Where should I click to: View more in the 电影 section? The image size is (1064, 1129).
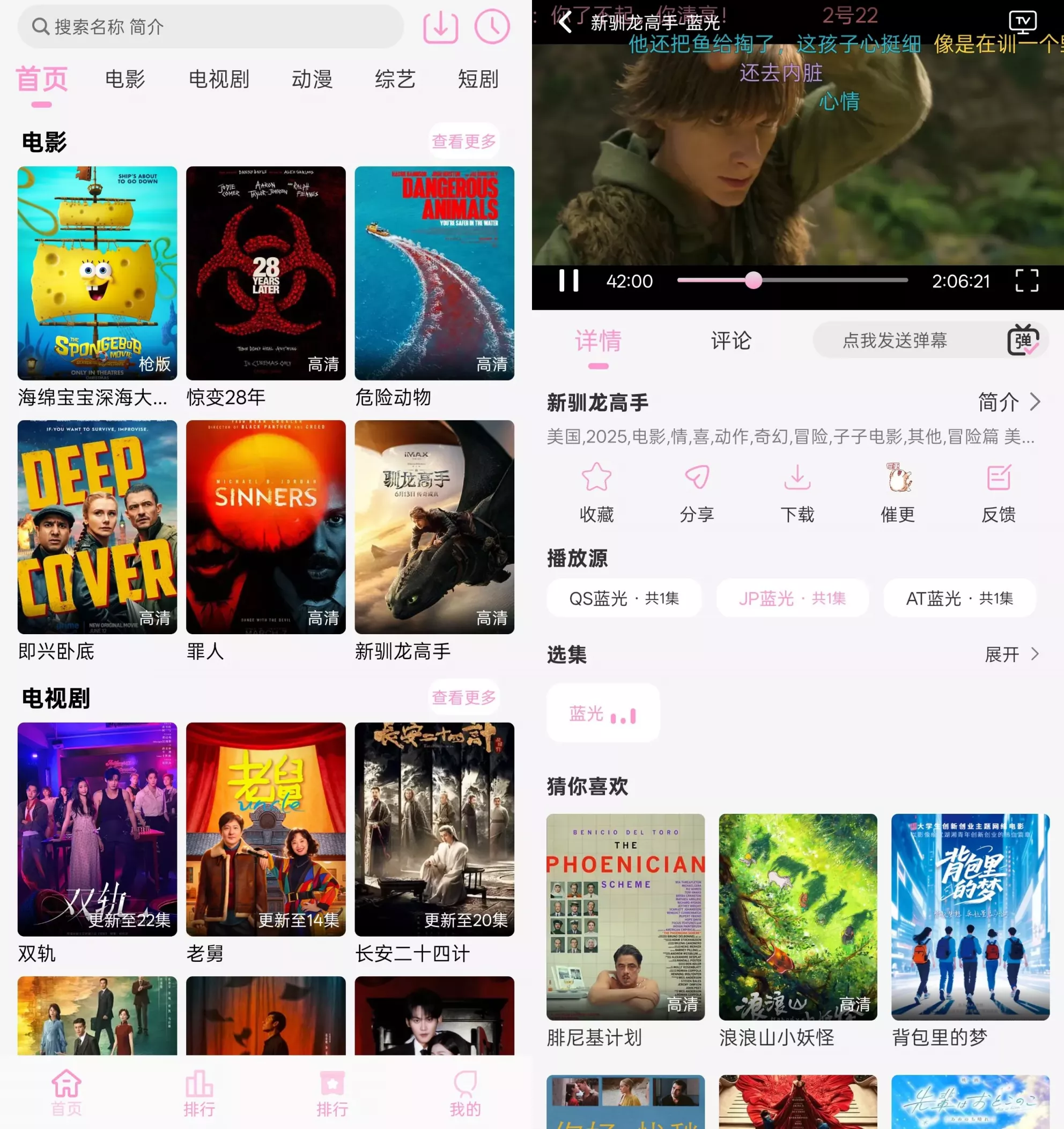click(463, 142)
